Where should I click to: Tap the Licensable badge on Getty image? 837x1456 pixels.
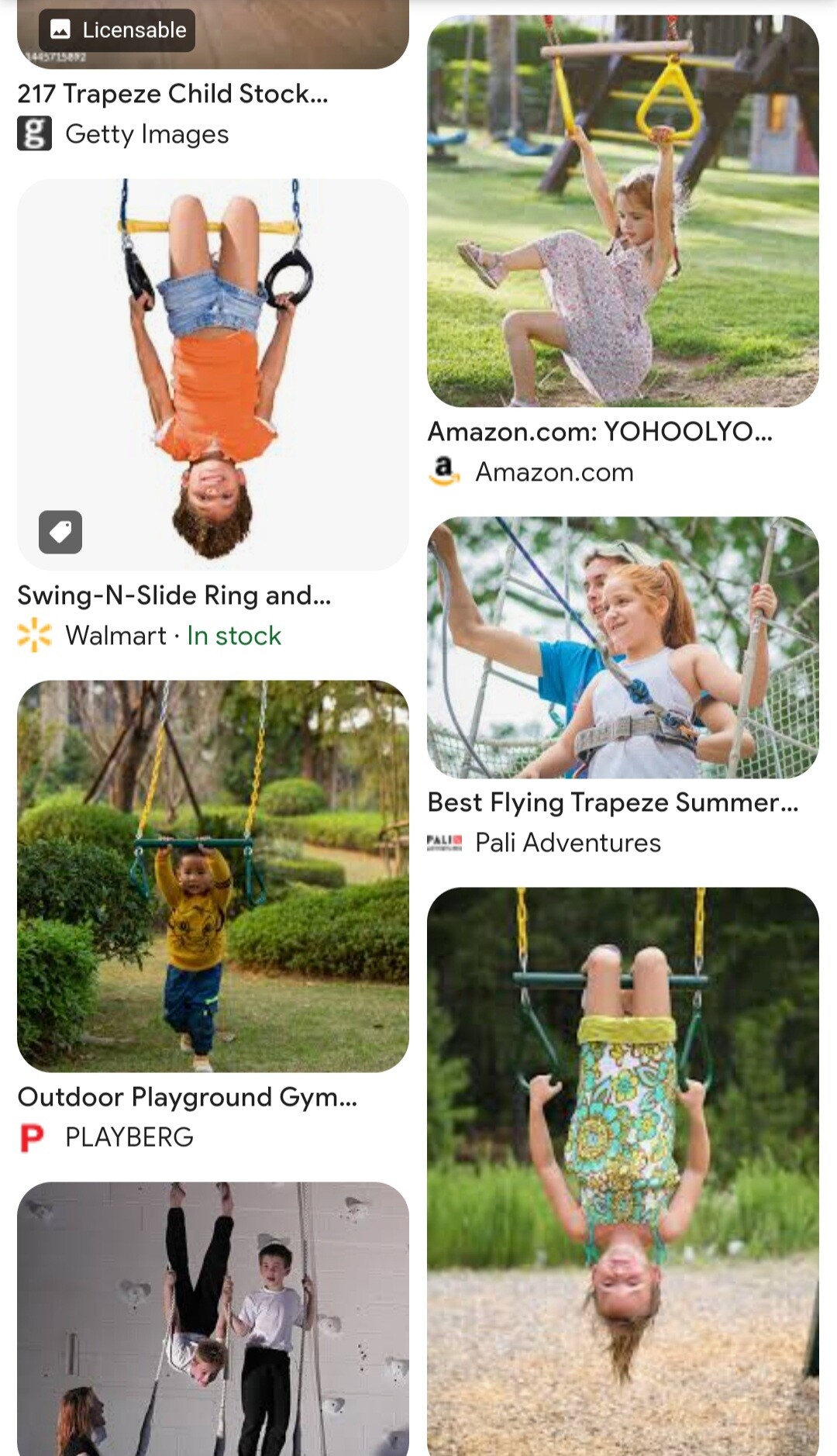[x=117, y=30]
